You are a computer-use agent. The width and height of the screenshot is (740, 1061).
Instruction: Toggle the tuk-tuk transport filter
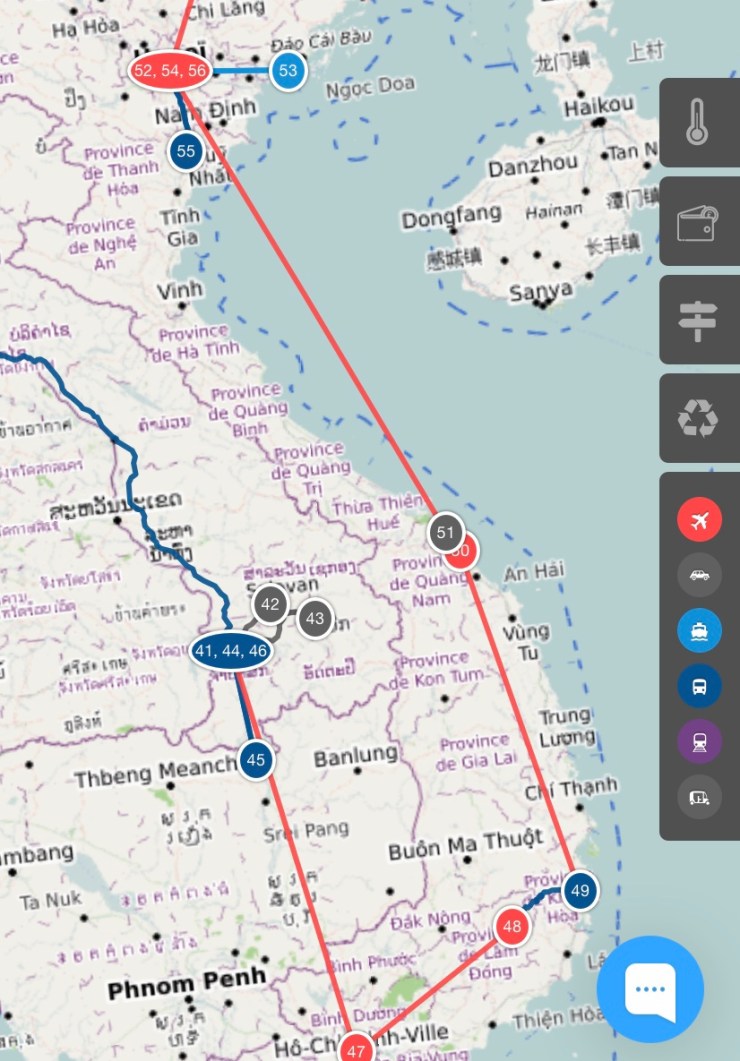click(699, 797)
